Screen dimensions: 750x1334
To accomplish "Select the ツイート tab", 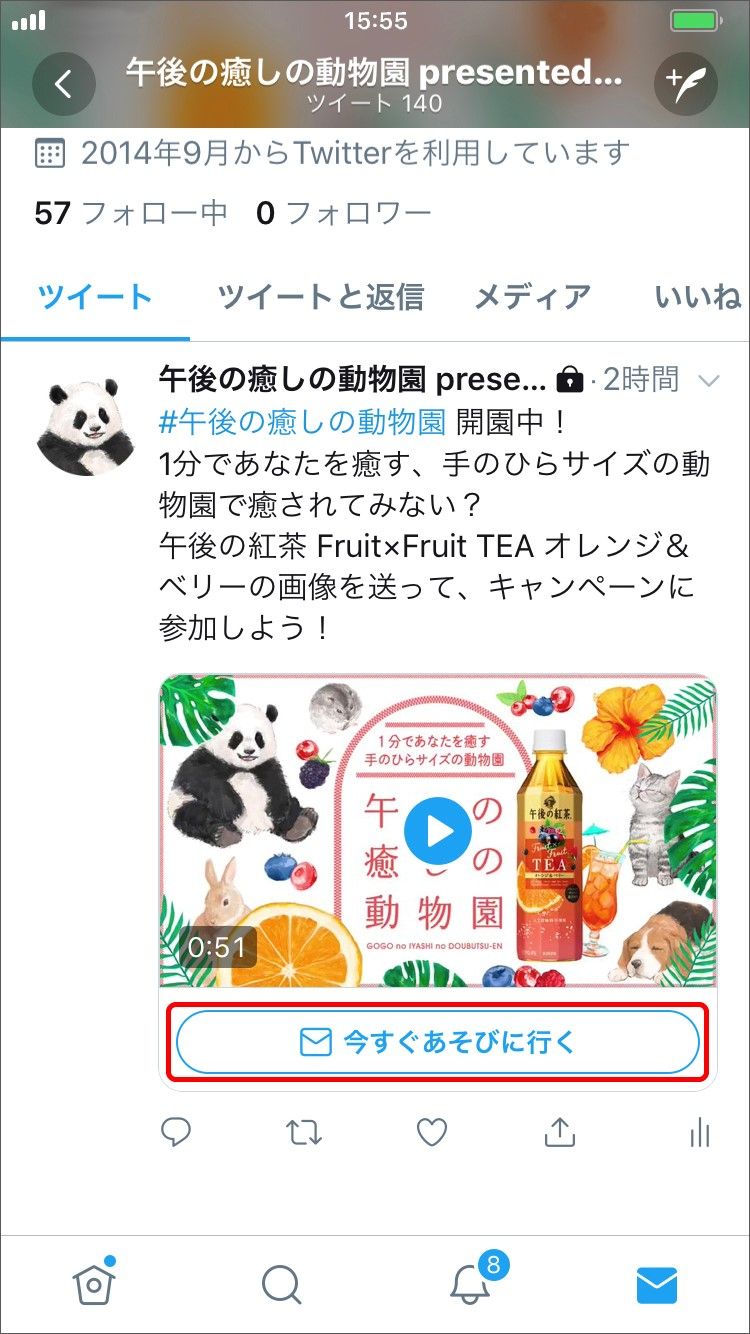I will tap(95, 297).
